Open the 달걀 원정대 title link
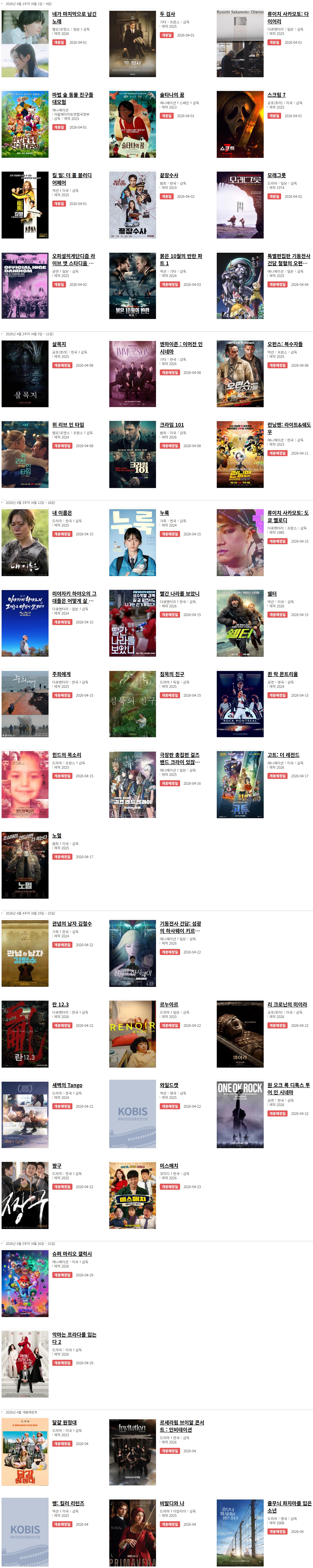The width and height of the screenshot is (313, 1568). [65, 1423]
